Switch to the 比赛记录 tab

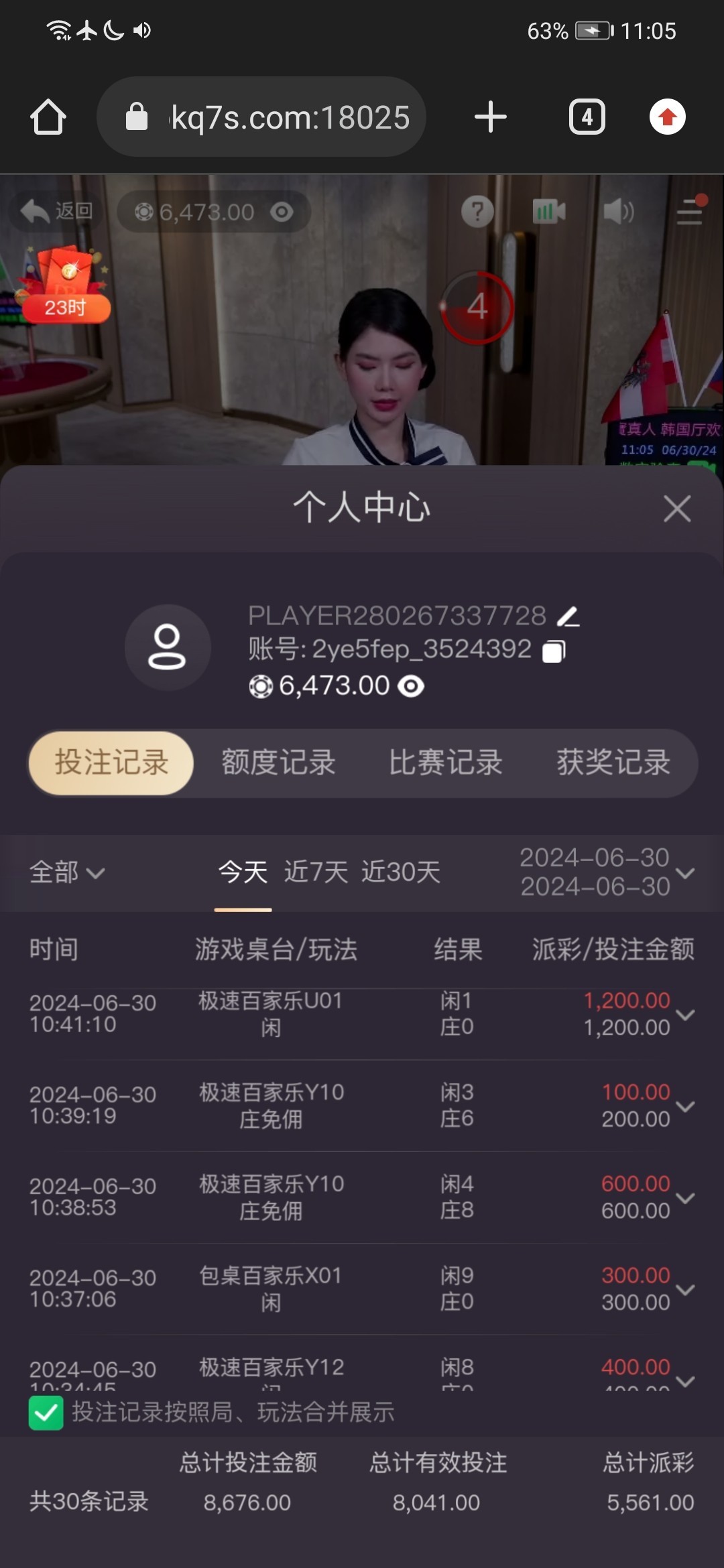[446, 763]
